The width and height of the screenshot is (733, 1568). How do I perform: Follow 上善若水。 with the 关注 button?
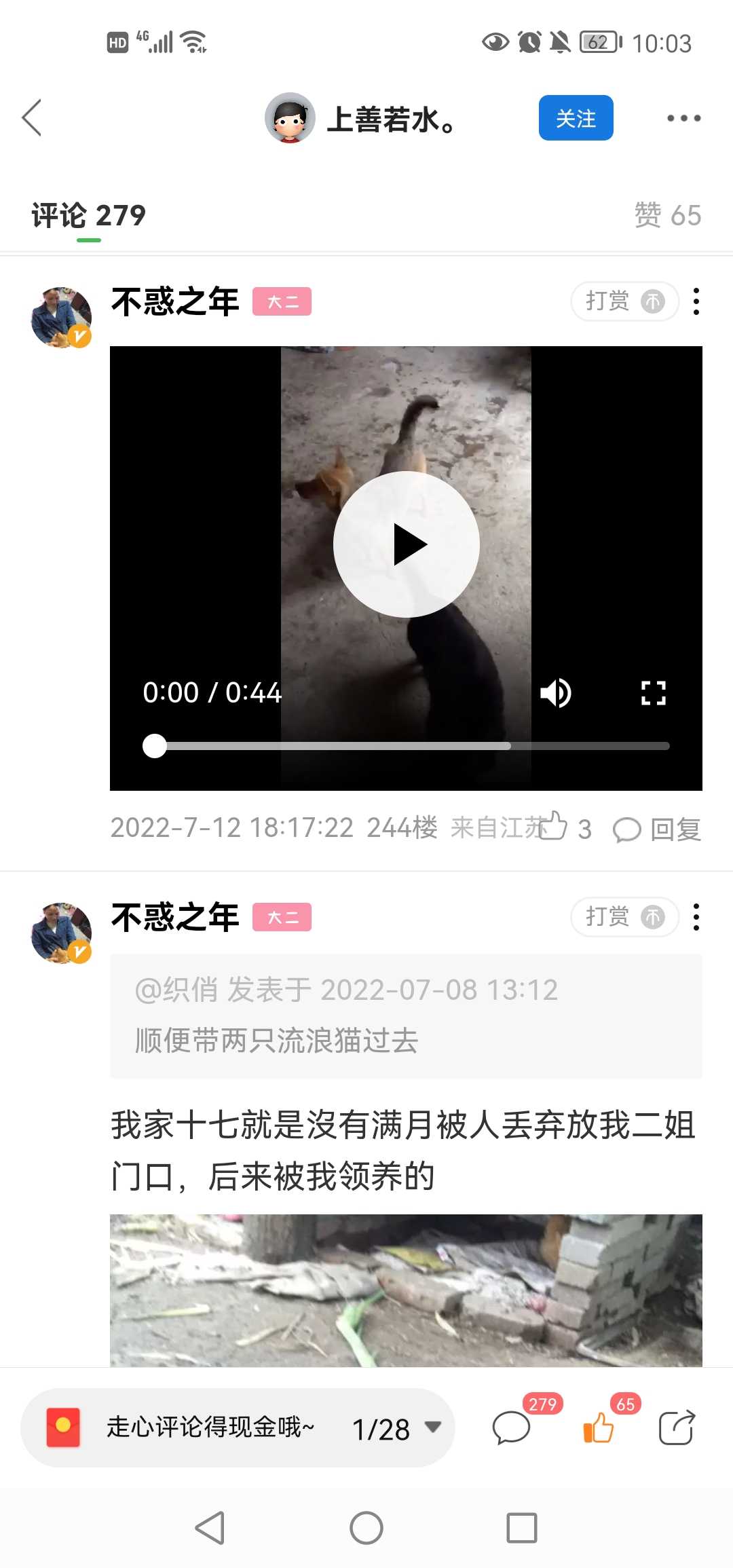576,118
